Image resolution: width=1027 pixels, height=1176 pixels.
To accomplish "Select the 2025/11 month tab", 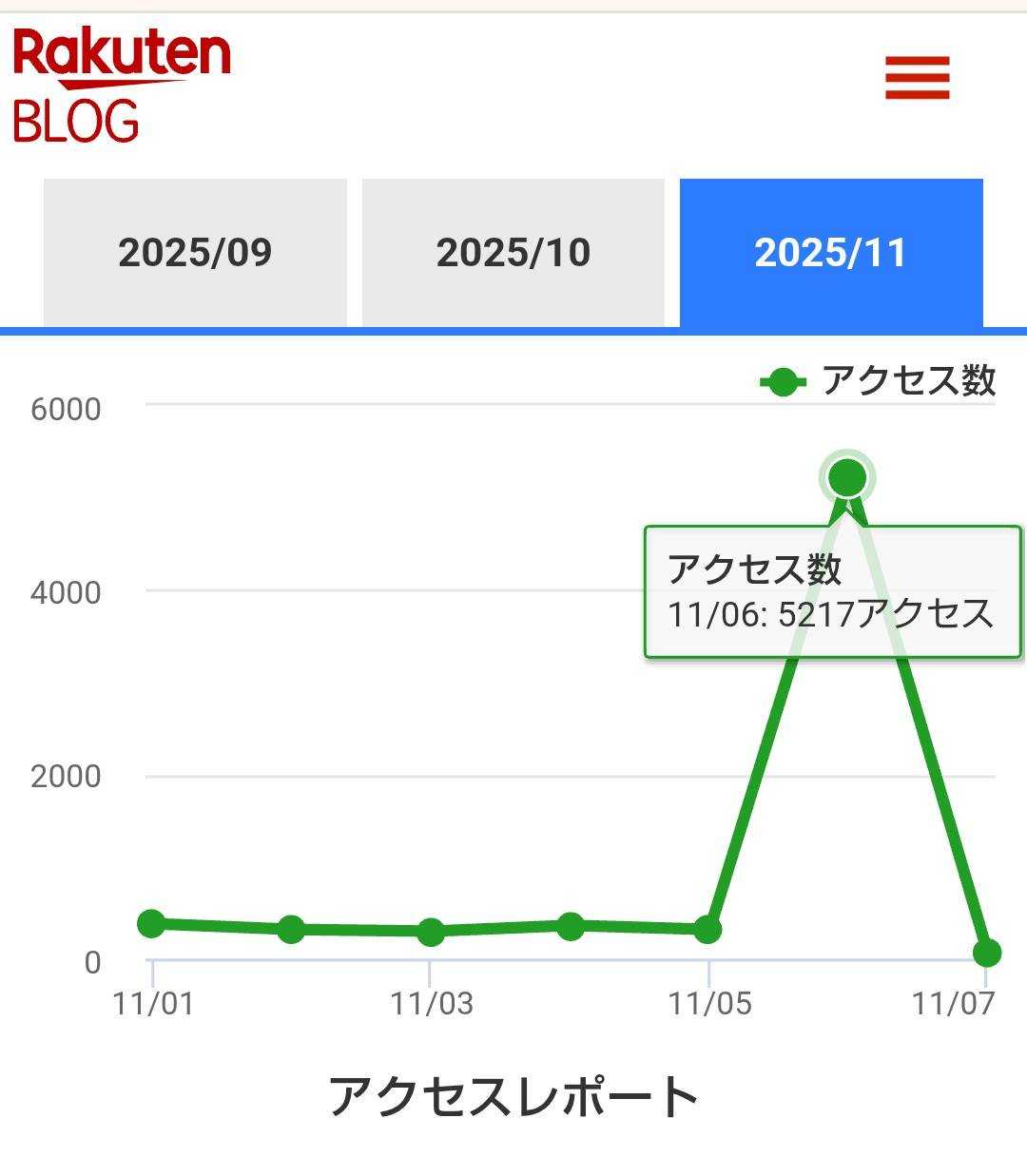I will (x=831, y=253).
